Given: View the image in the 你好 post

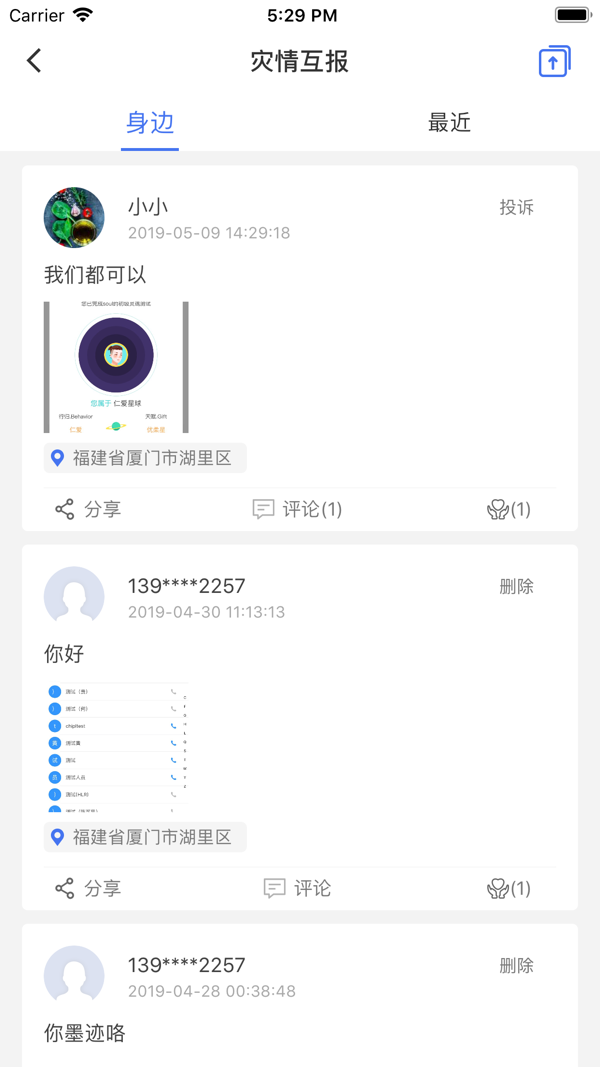Looking at the screenshot, I should pos(116,746).
